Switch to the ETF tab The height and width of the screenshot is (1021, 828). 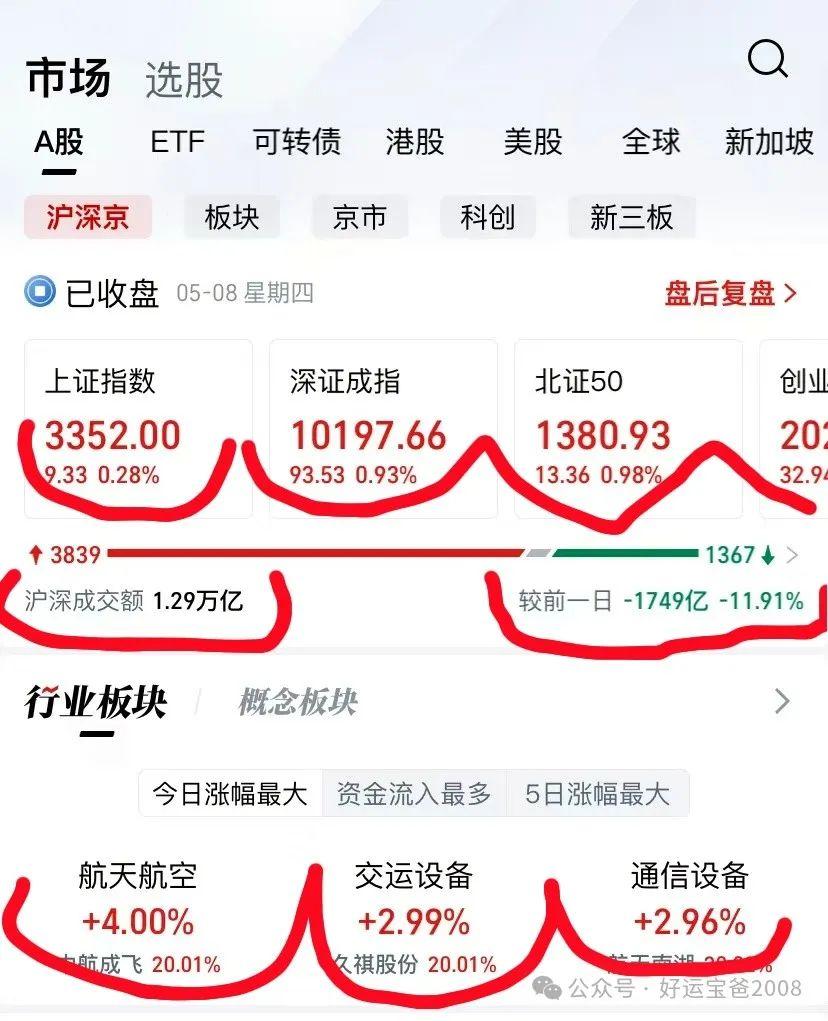pos(177,143)
